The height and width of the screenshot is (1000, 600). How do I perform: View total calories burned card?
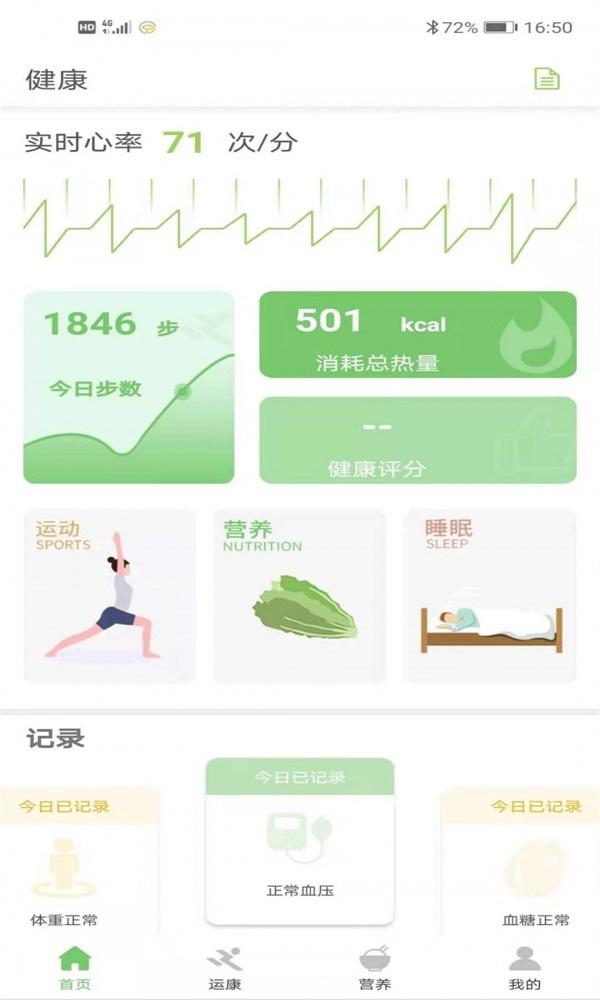(x=418, y=335)
